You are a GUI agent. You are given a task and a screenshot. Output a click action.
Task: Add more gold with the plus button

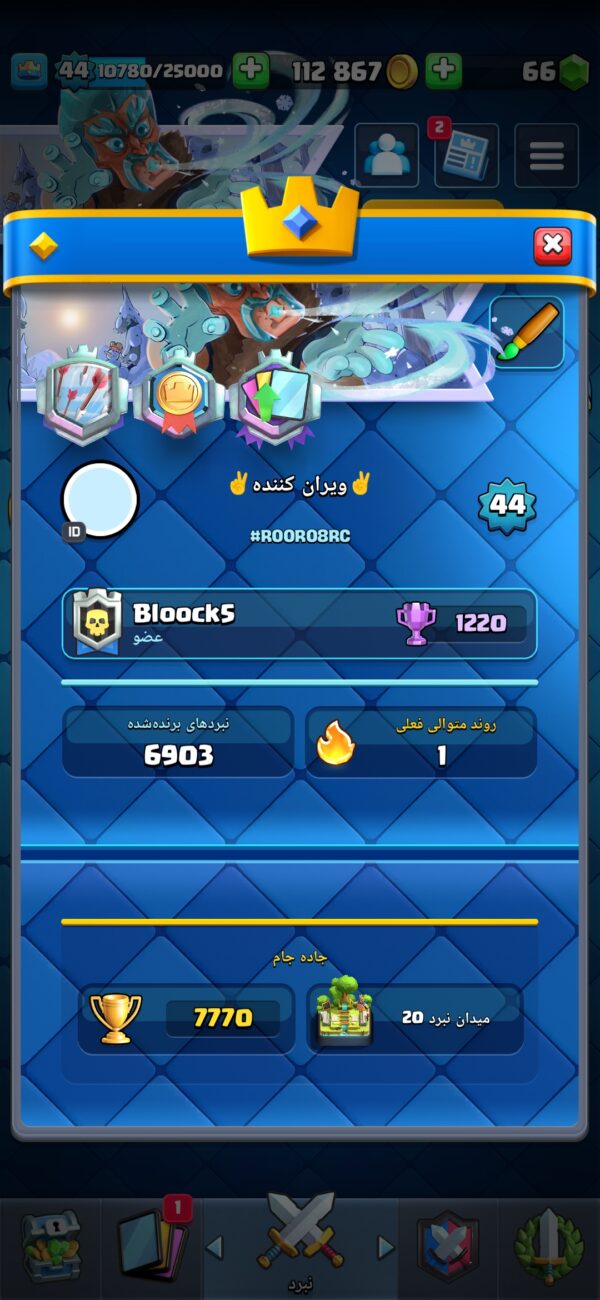tap(443, 71)
